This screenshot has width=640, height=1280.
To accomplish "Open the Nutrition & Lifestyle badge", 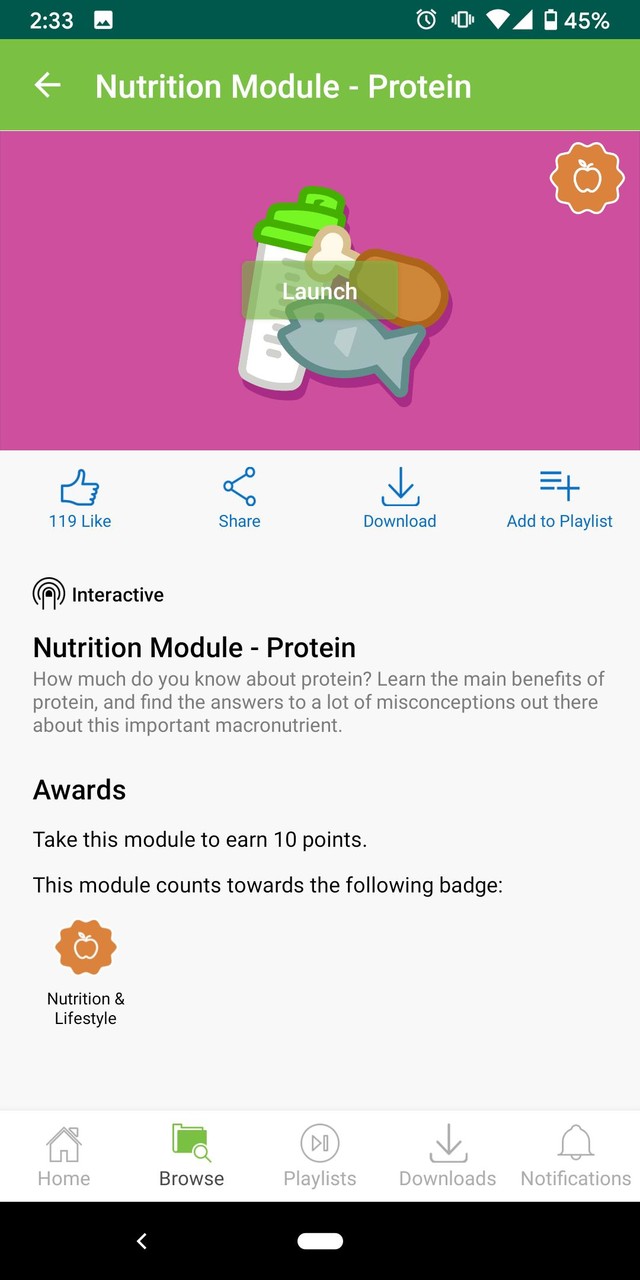I will pyautogui.click(x=86, y=970).
